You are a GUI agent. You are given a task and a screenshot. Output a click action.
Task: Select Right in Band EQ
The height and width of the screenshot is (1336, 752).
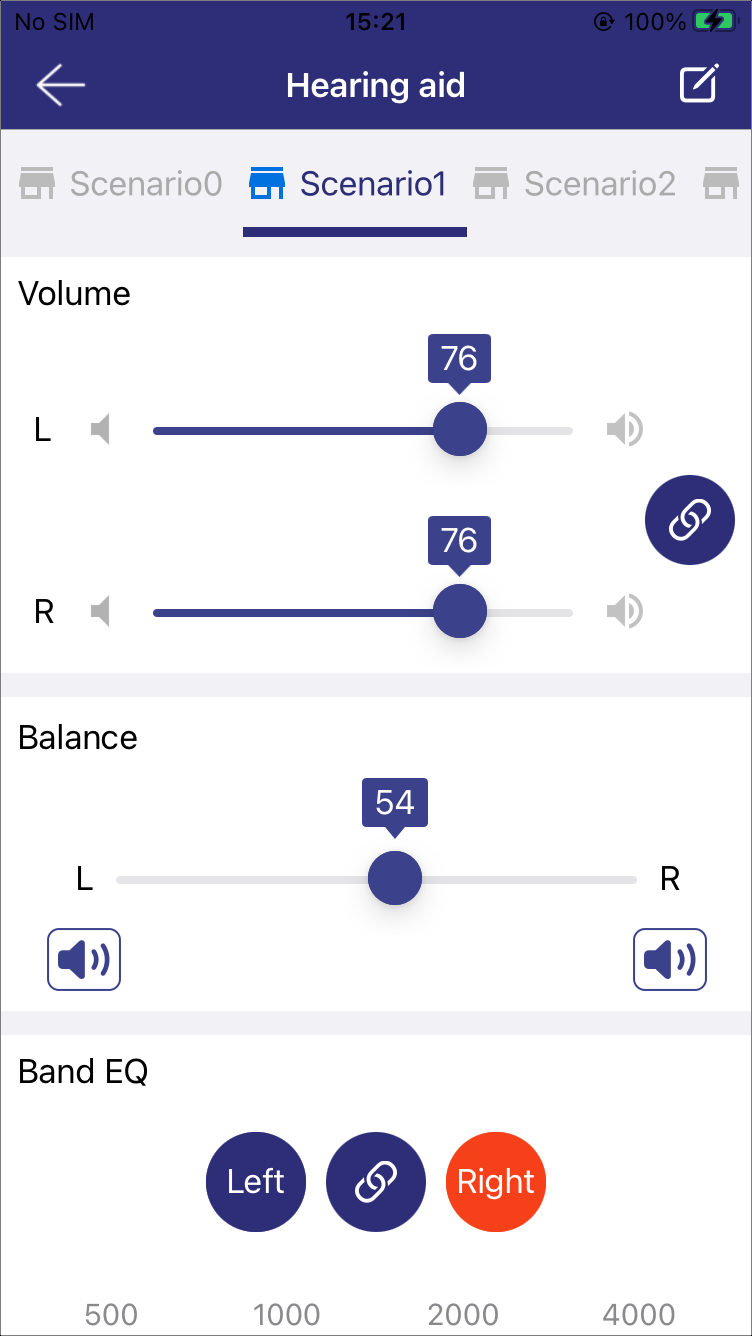click(x=496, y=1182)
